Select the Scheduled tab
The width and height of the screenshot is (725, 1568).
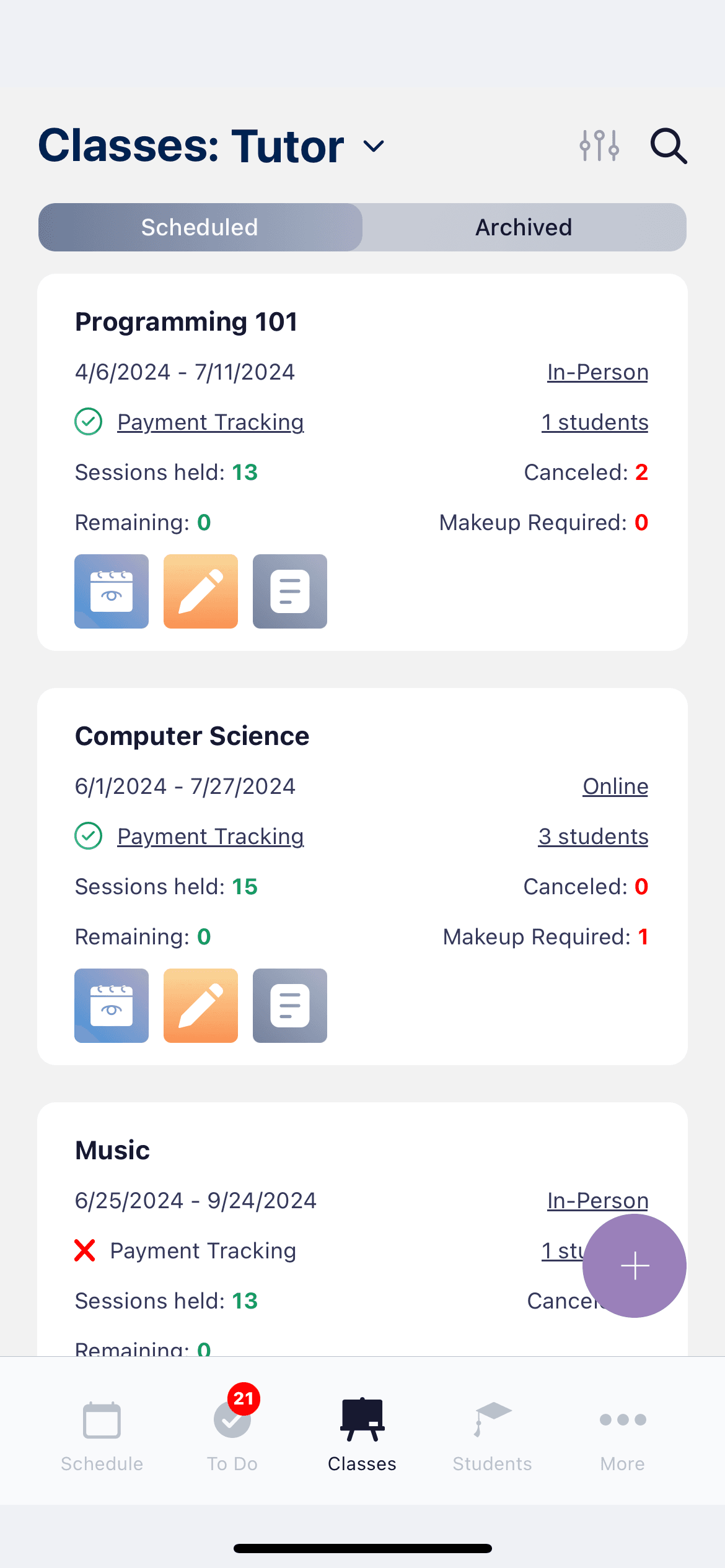point(200,227)
